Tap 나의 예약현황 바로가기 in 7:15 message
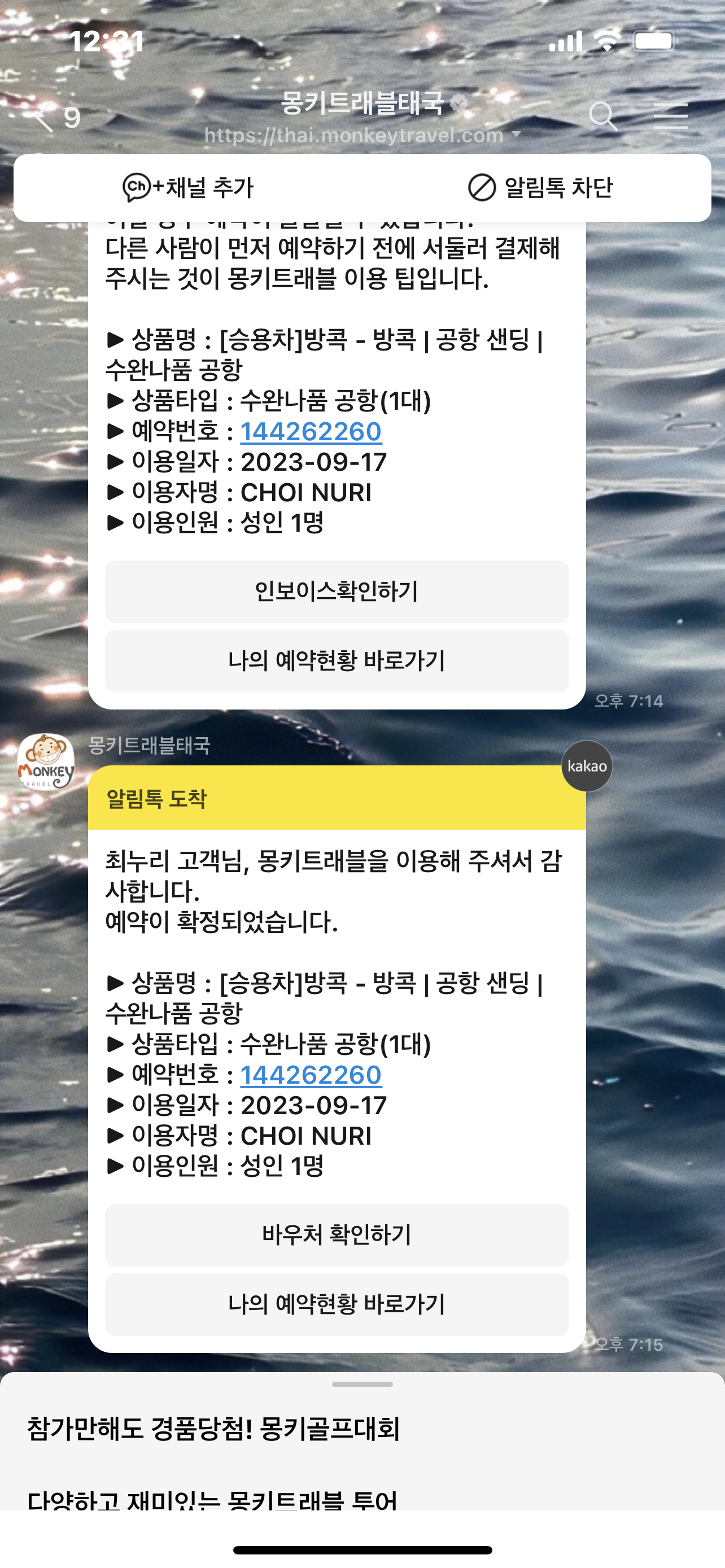Screen dimensions: 725x1568 click(337, 1304)
